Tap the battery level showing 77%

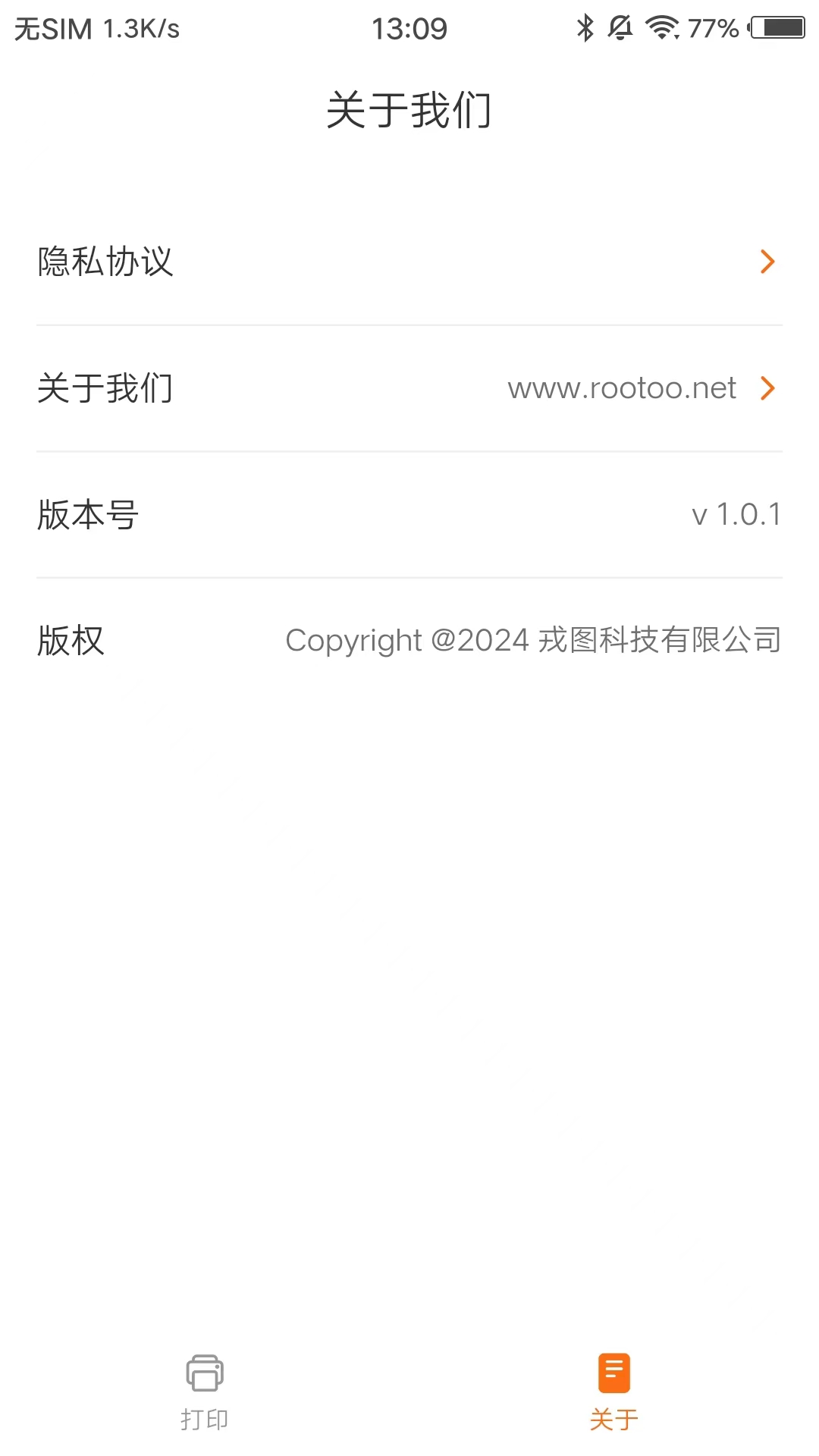click(x=714, y=27)
